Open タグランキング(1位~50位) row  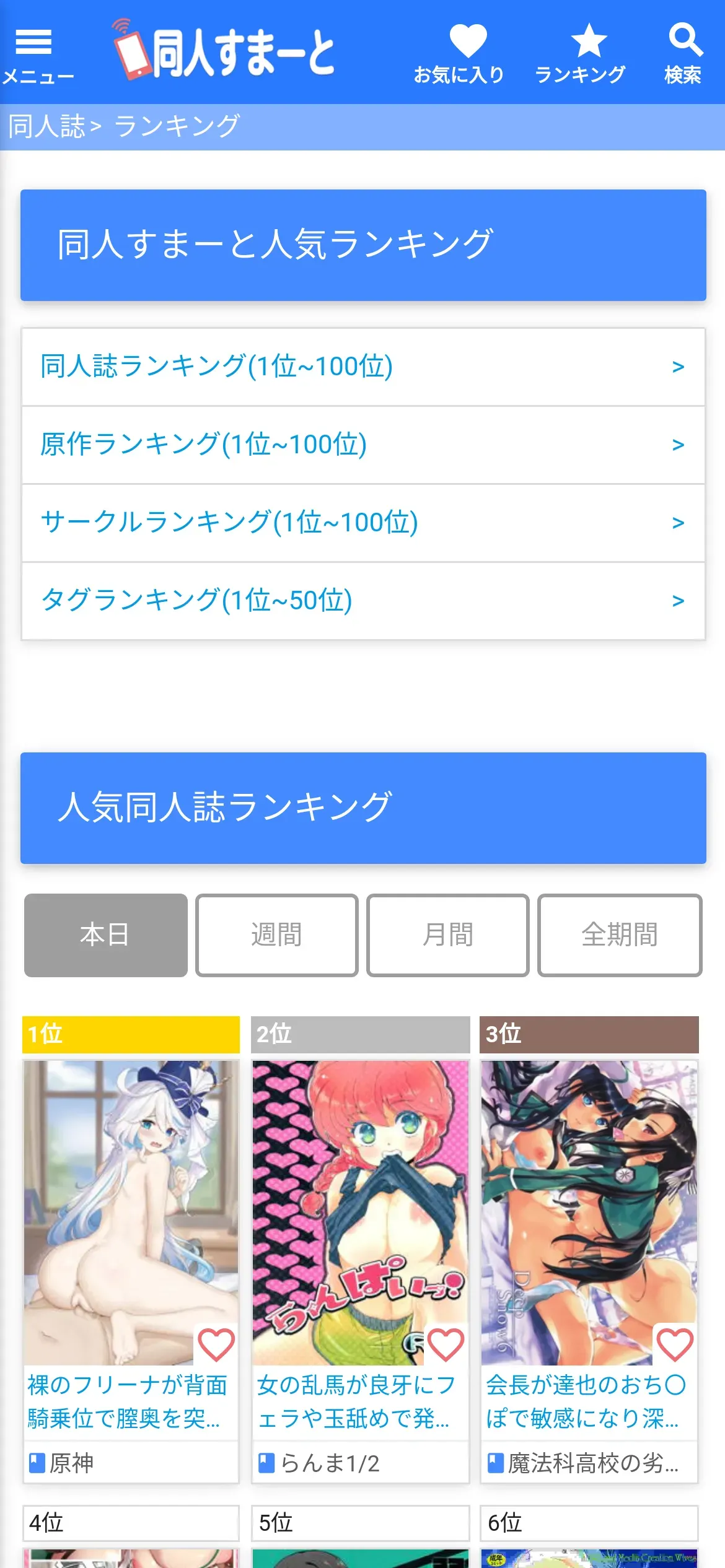[x=363, y=601]
